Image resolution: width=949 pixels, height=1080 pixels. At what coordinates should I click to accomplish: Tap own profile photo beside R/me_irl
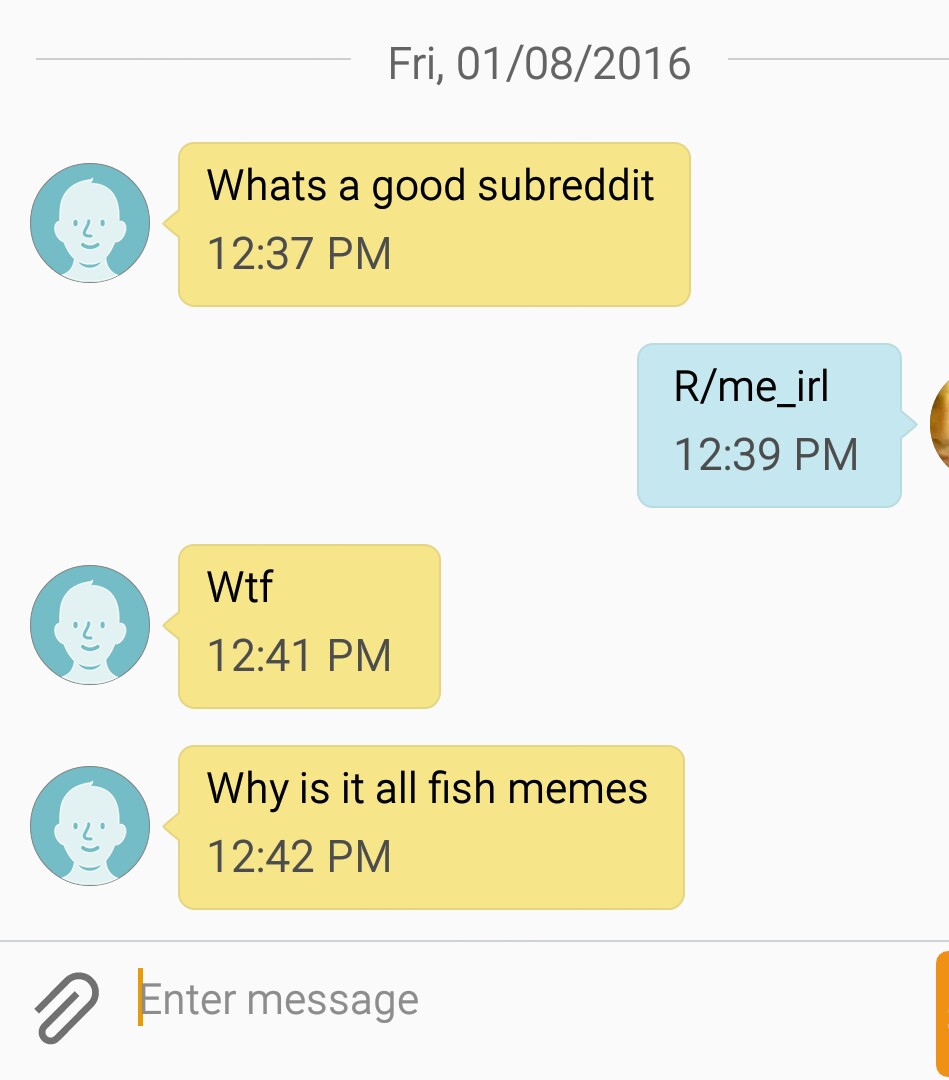[939, 425]
